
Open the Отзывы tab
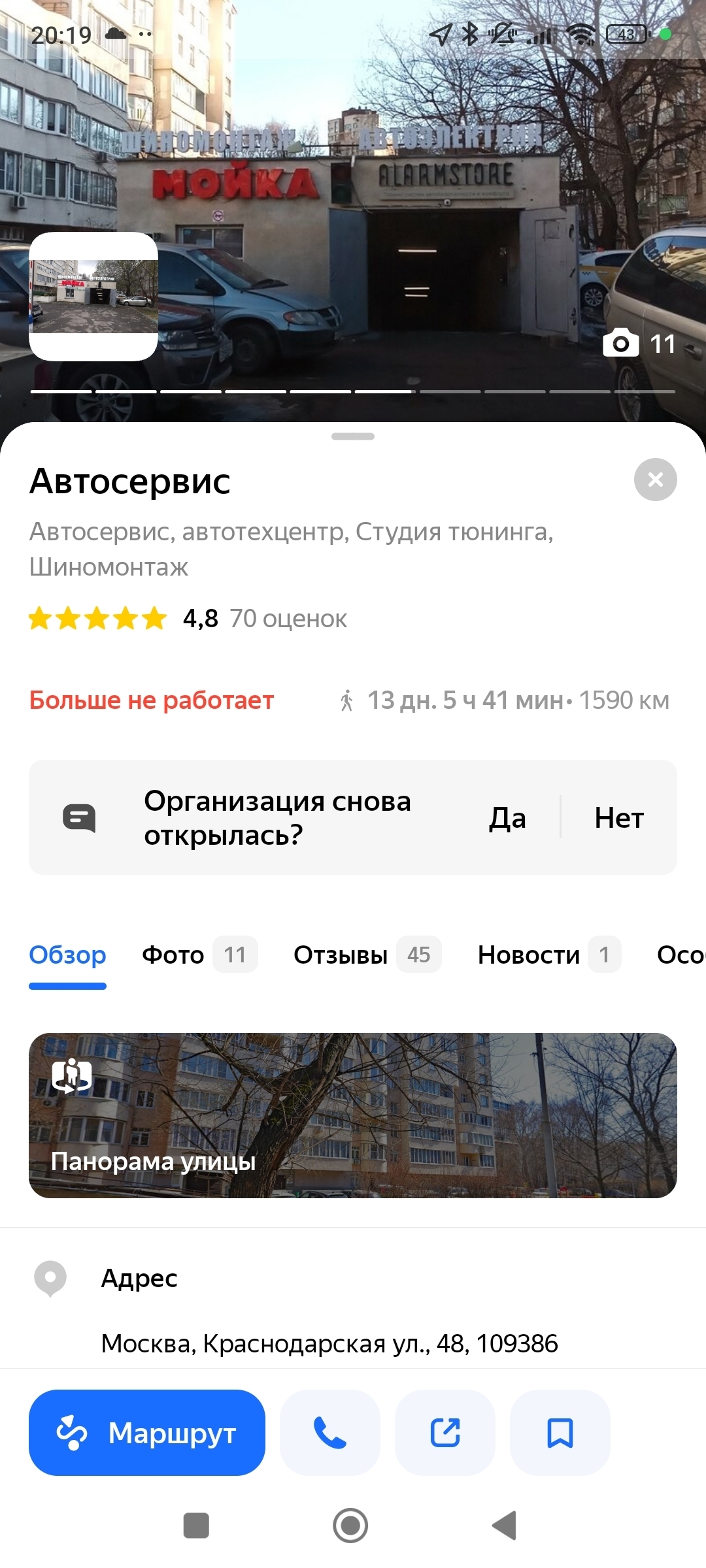coord(367,955)
